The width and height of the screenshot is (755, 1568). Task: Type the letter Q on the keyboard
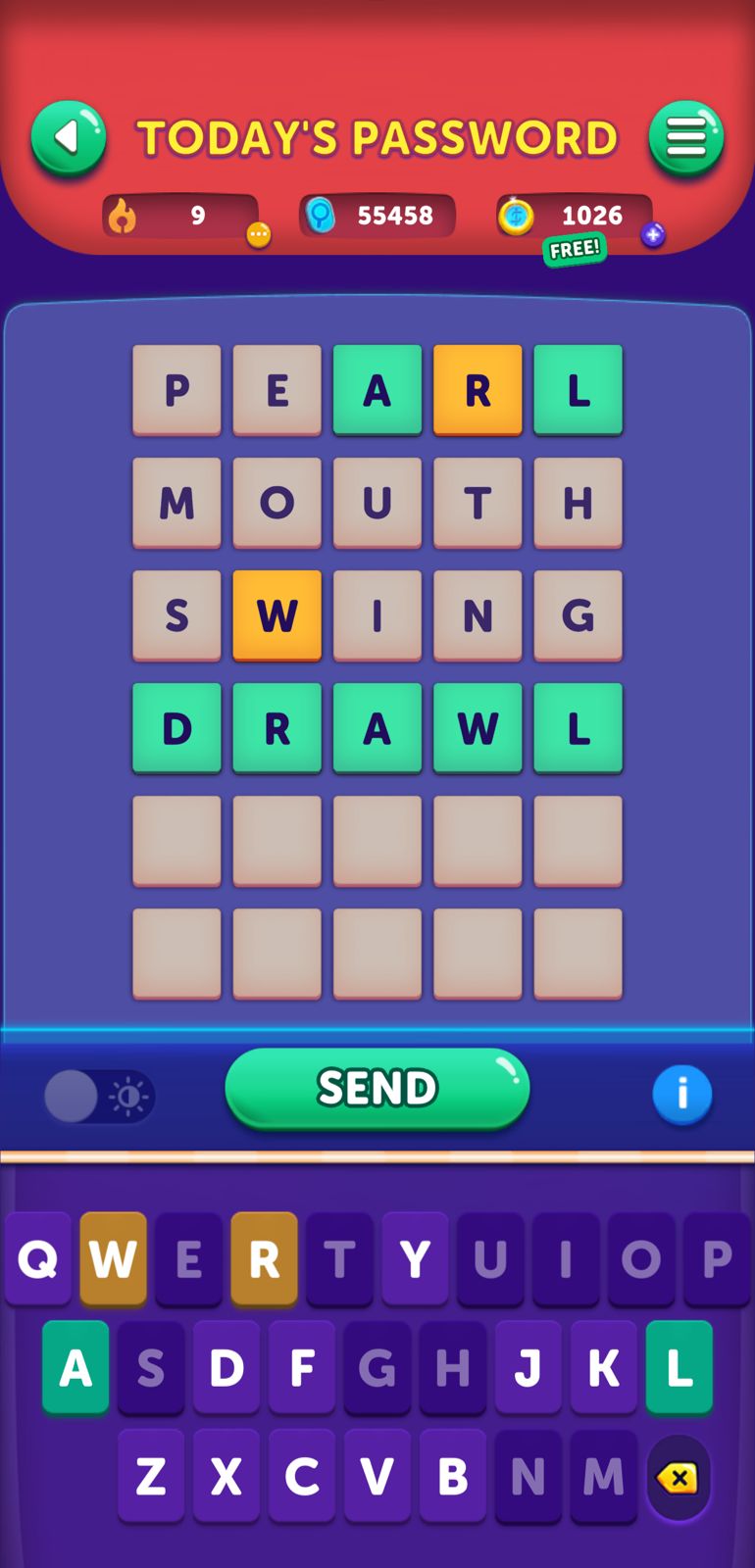coord(38,1258)
